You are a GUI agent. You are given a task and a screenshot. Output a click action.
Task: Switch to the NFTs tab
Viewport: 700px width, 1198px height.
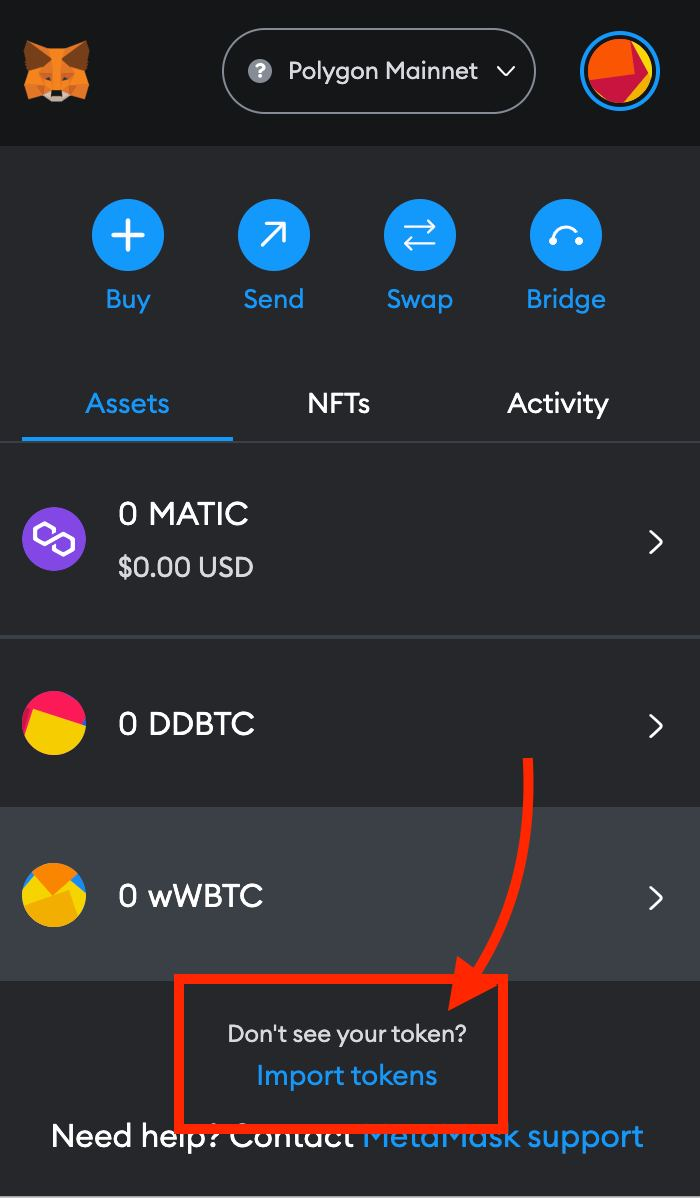339,403
